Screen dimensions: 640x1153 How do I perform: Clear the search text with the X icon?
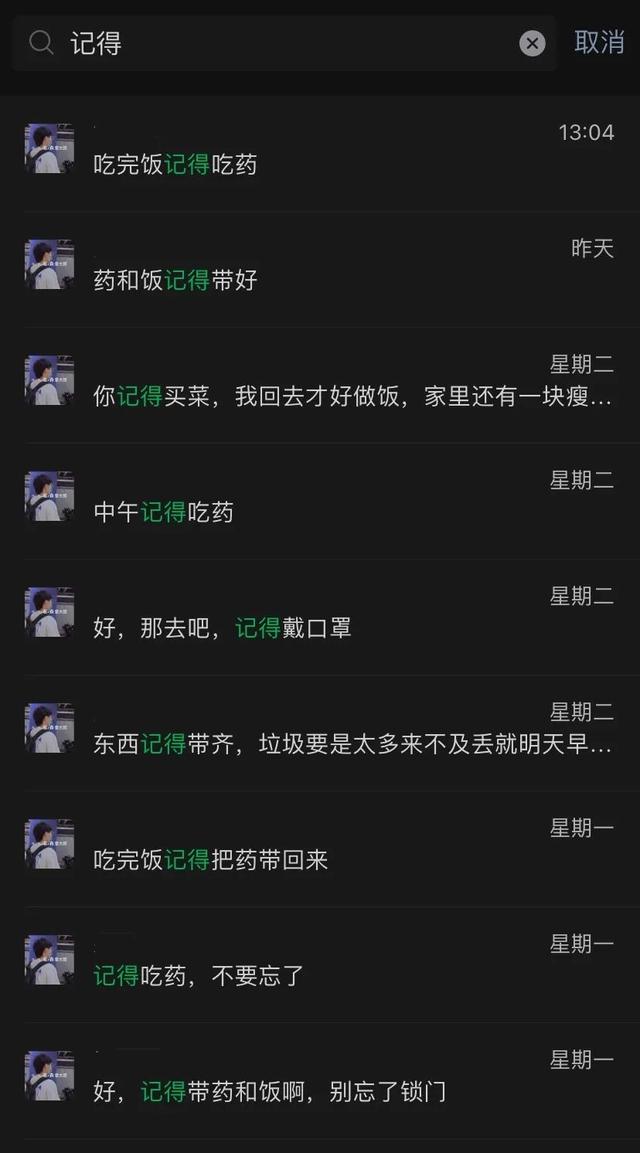point(532,43)
